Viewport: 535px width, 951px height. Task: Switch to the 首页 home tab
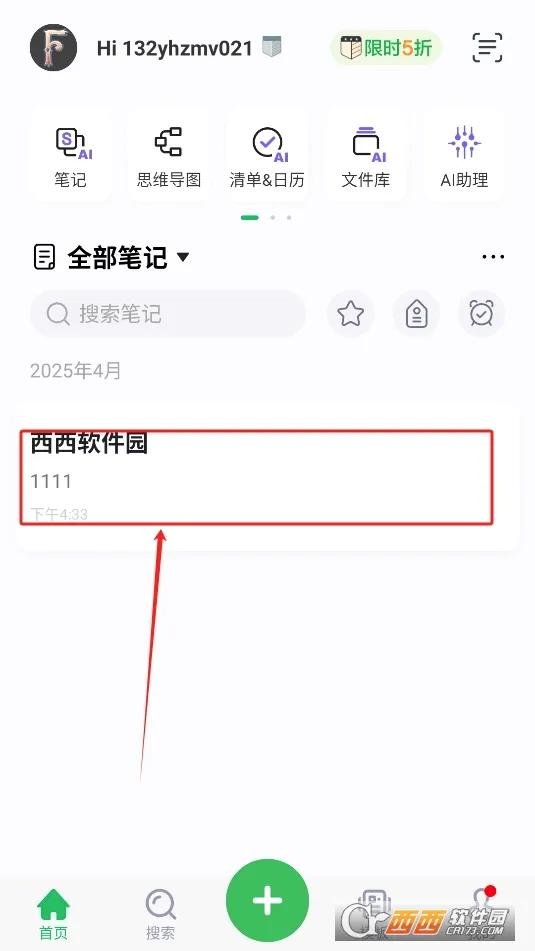coord(53,915)
